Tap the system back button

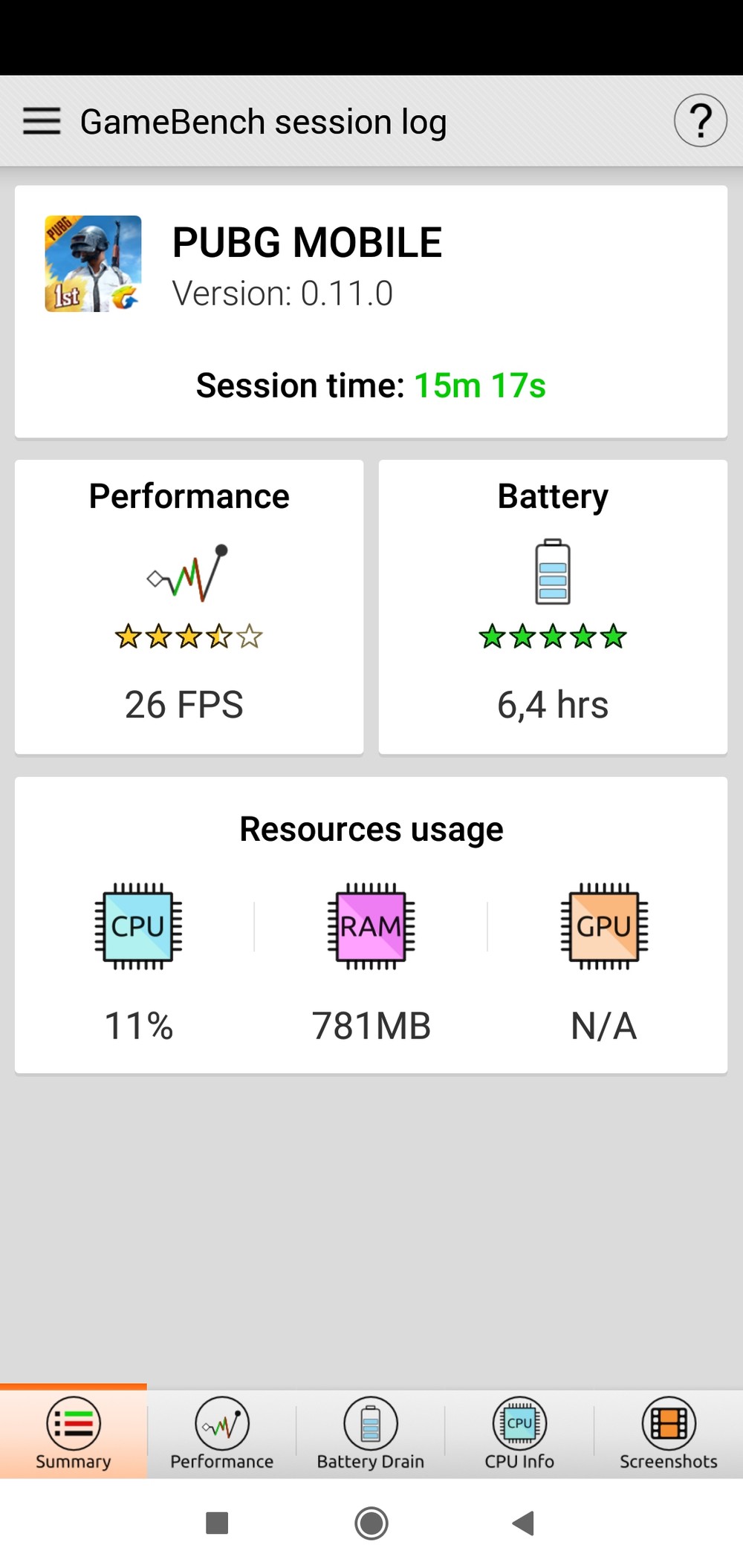pyautogui.click(x=524, y=1523)
